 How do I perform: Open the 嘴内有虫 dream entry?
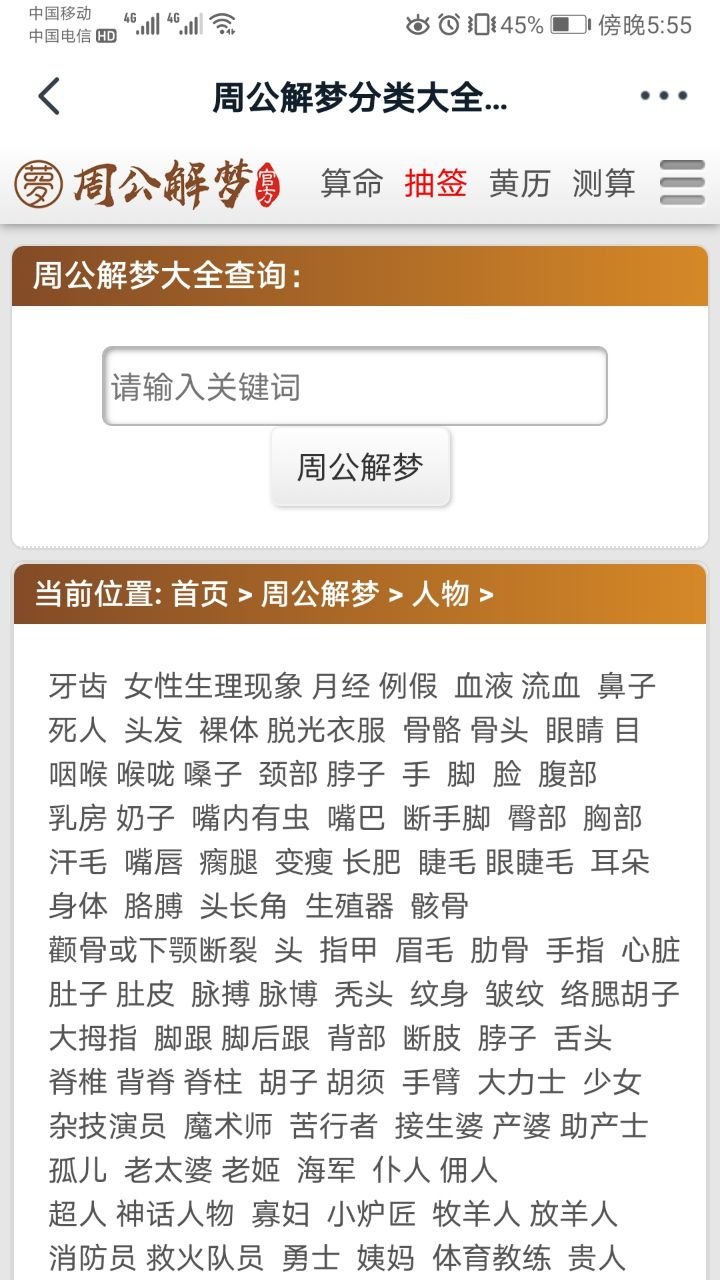coord(251,818)
